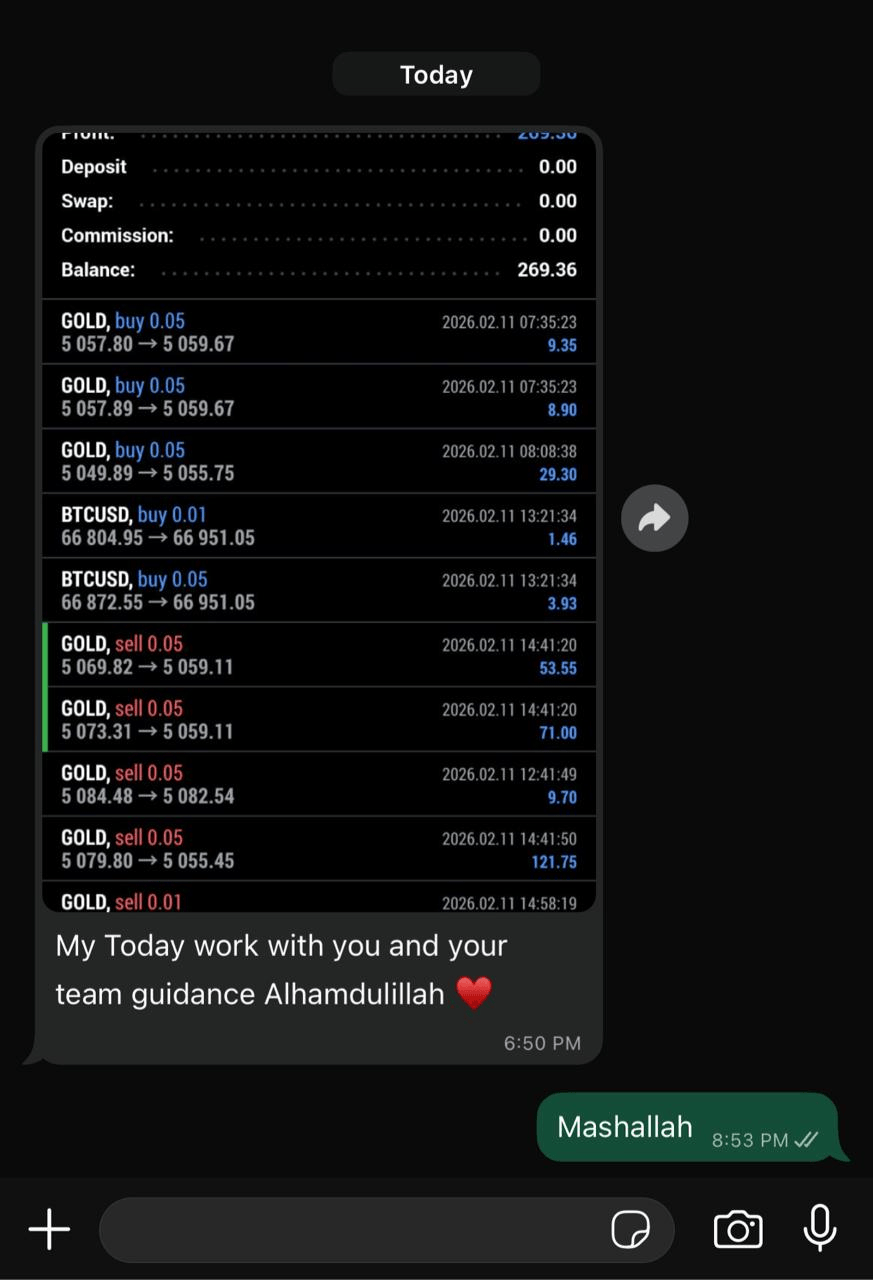Screen dimensions: 873x1280
Task: Tap the camera icon to take a photo
Action: [x=737, y=1229]
